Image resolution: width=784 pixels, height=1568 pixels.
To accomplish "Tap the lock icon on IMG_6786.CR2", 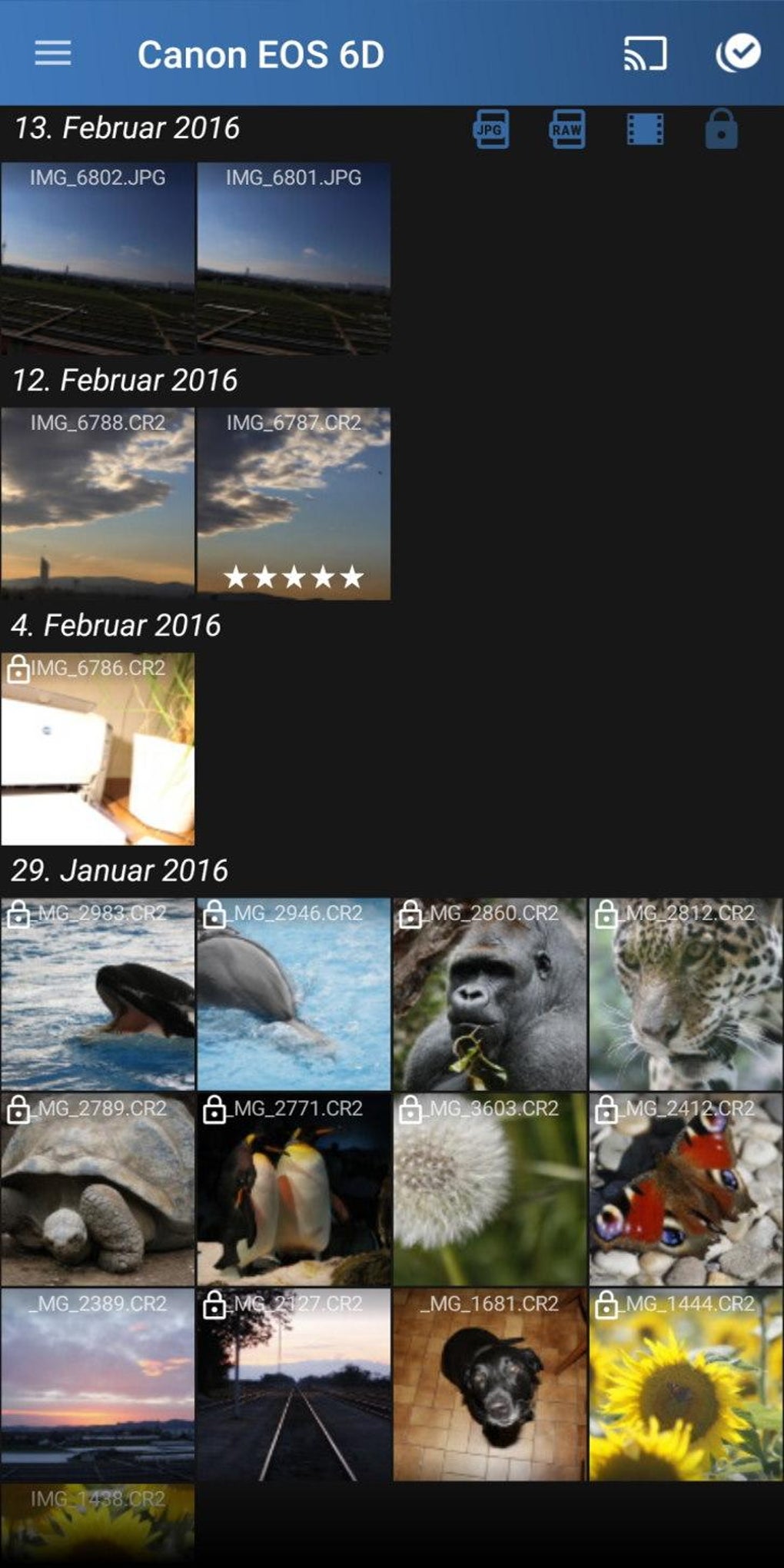I will [x=21, y=669].
